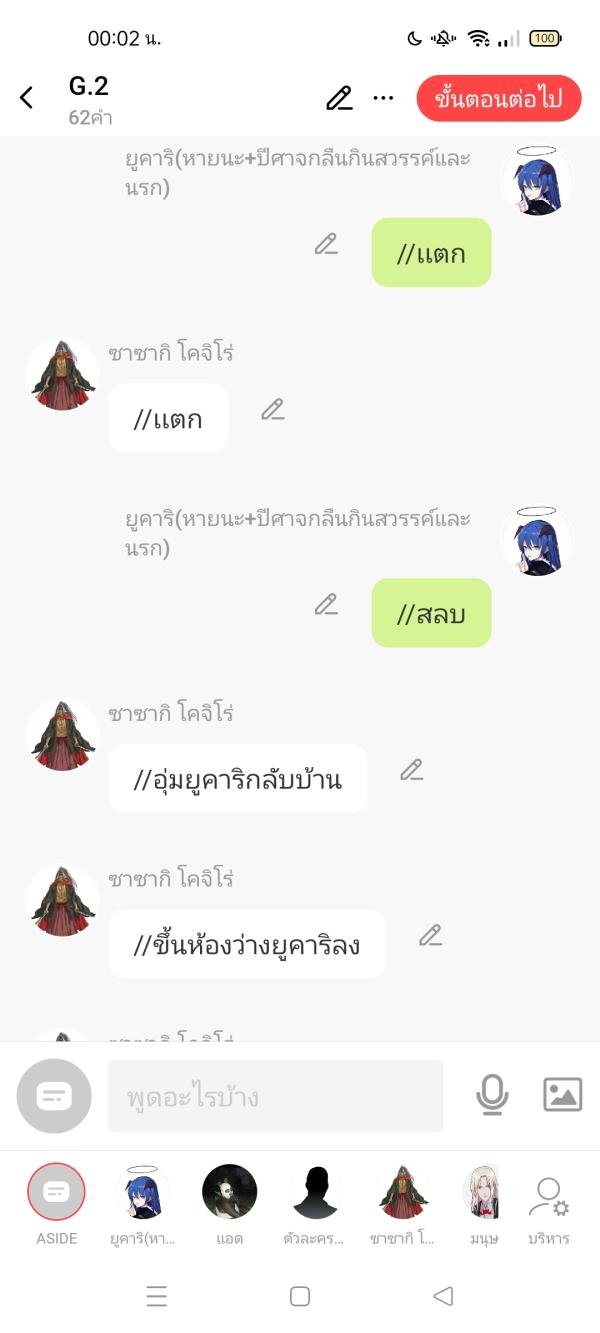The width and height of the screenshot is (600, 1333).
Task: Edit the //อุ่มยูคาริกลับบ้าน message
Action: pyautogui.click(x=412, y=770)
